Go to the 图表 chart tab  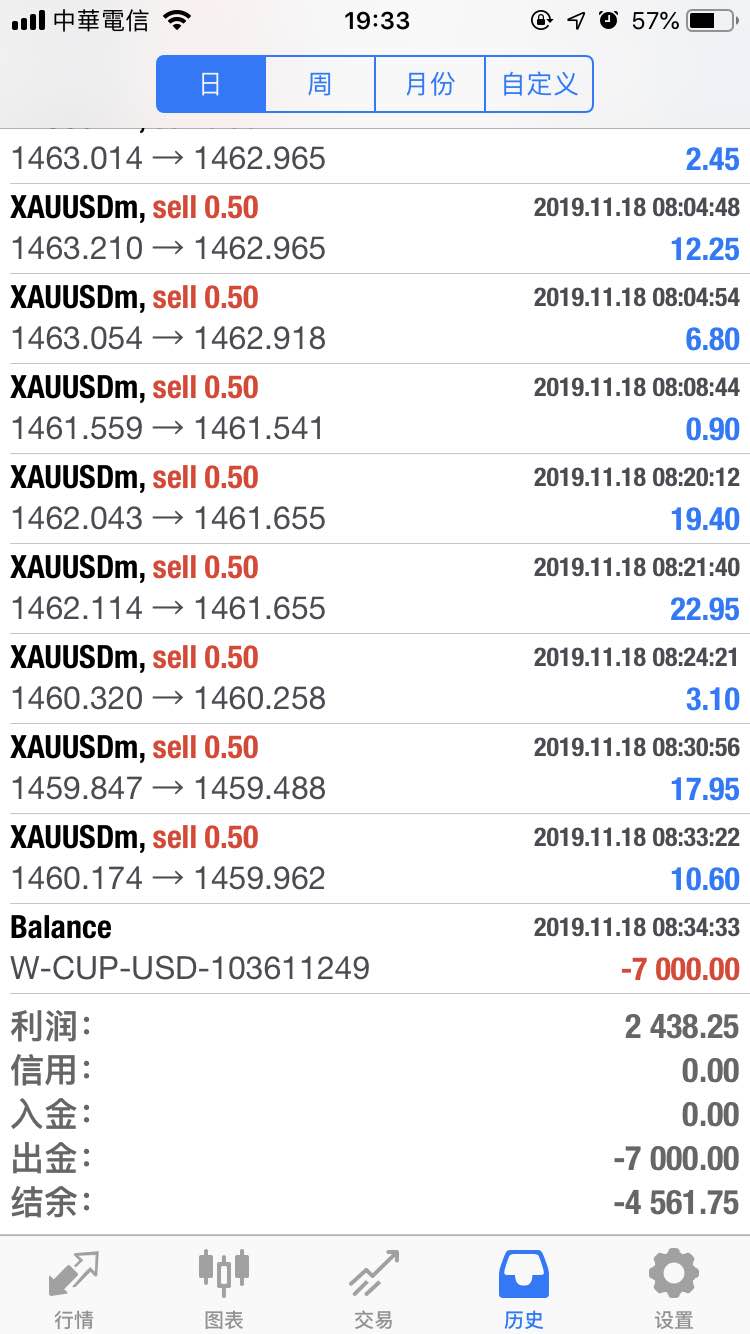(224, 1289)
